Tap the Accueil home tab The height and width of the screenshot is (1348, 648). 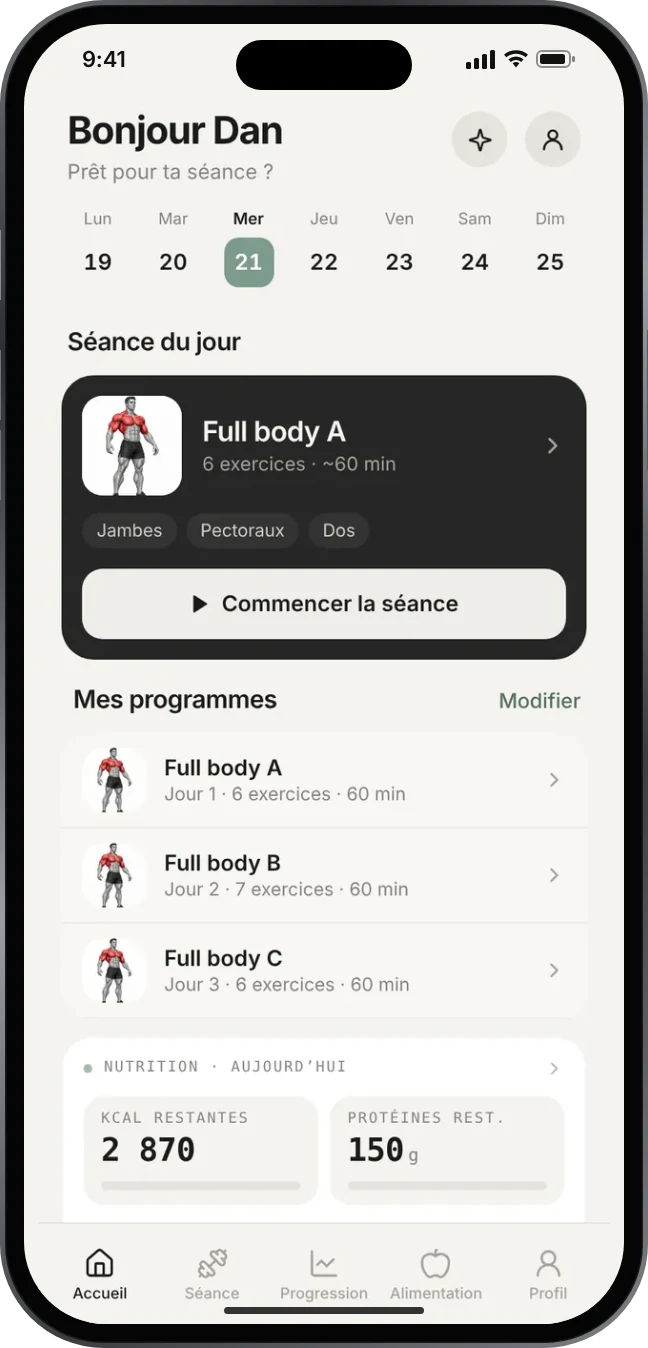tap(100, 1273)
